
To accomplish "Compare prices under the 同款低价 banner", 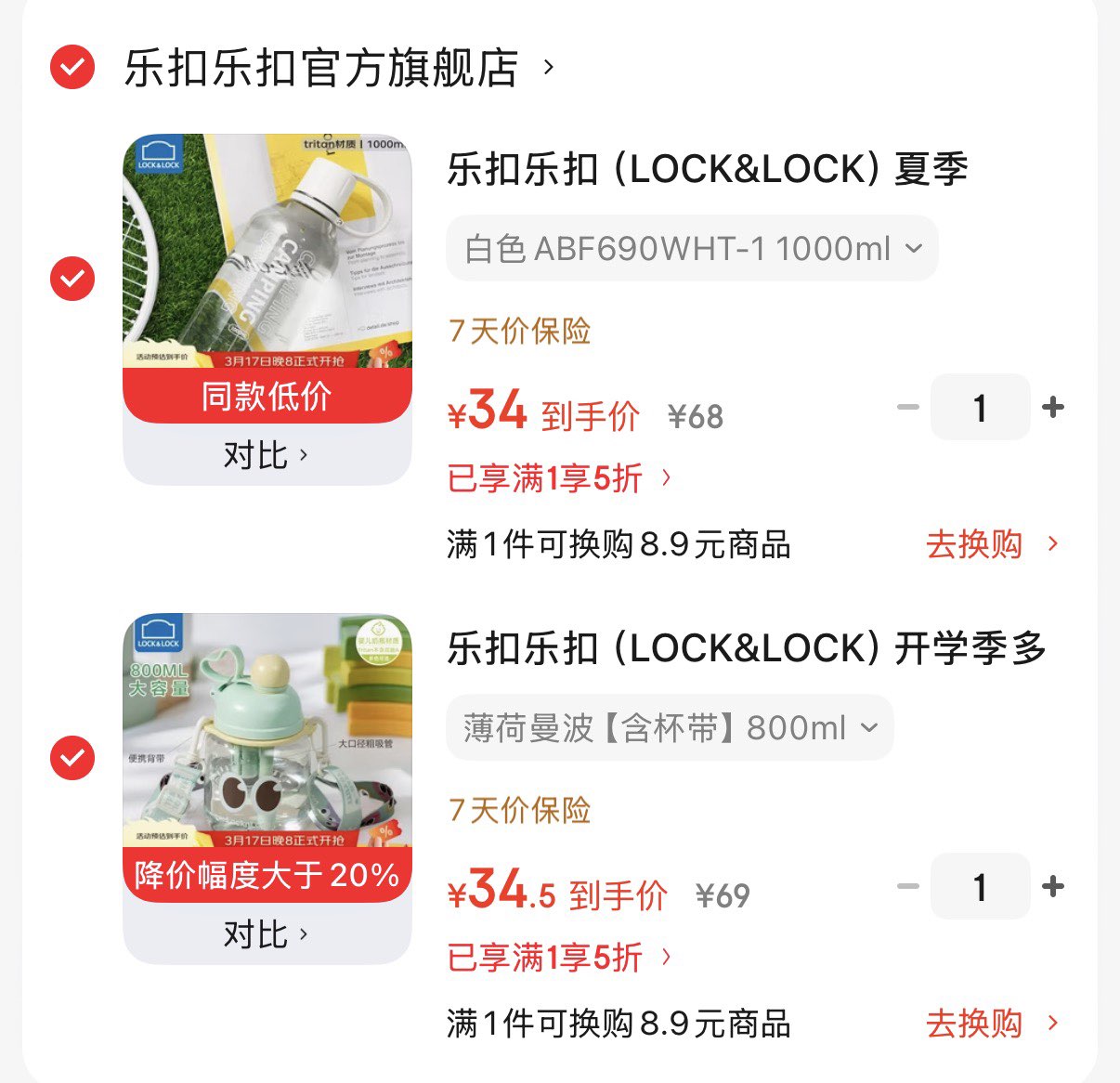I will click(266, 455).
